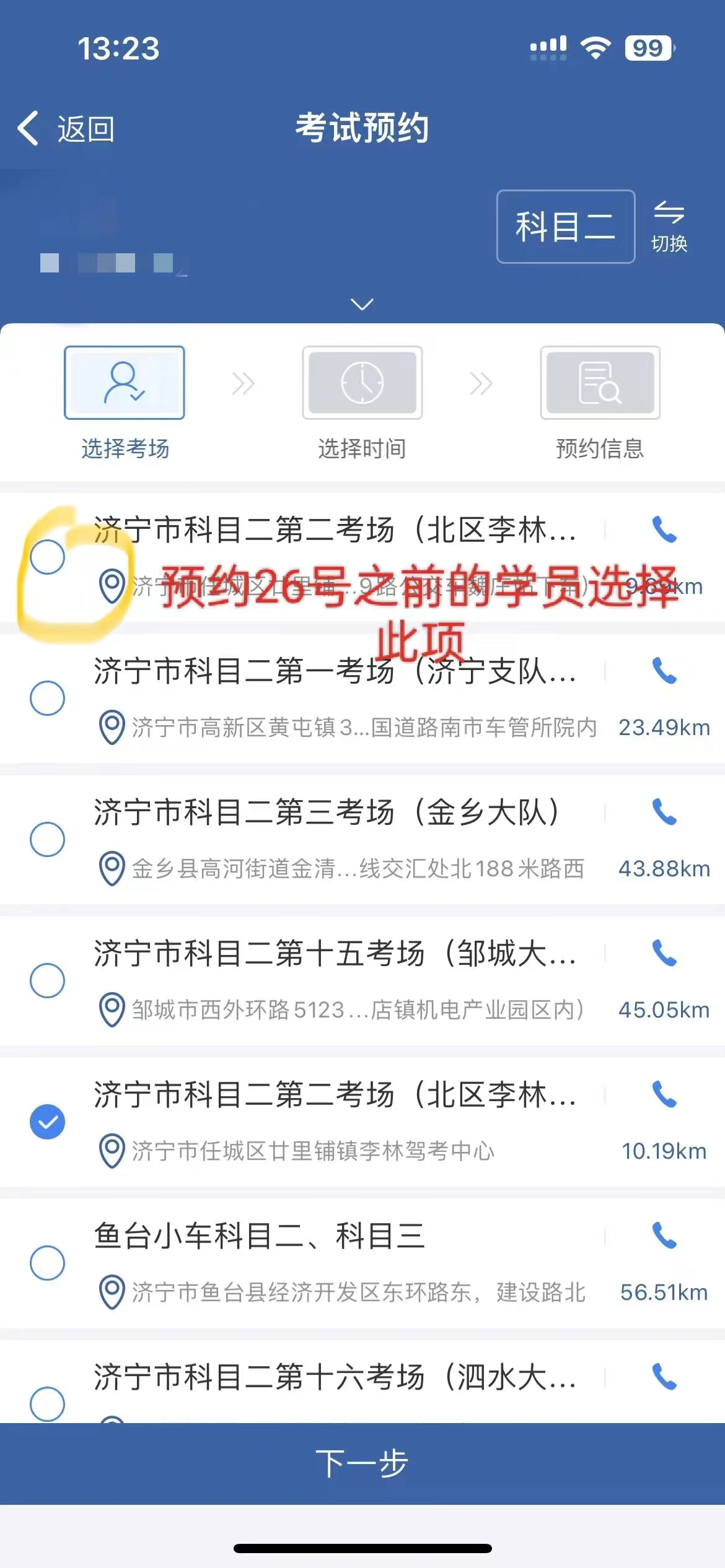Tap the switch icon labeled 切换

point(670,226)
